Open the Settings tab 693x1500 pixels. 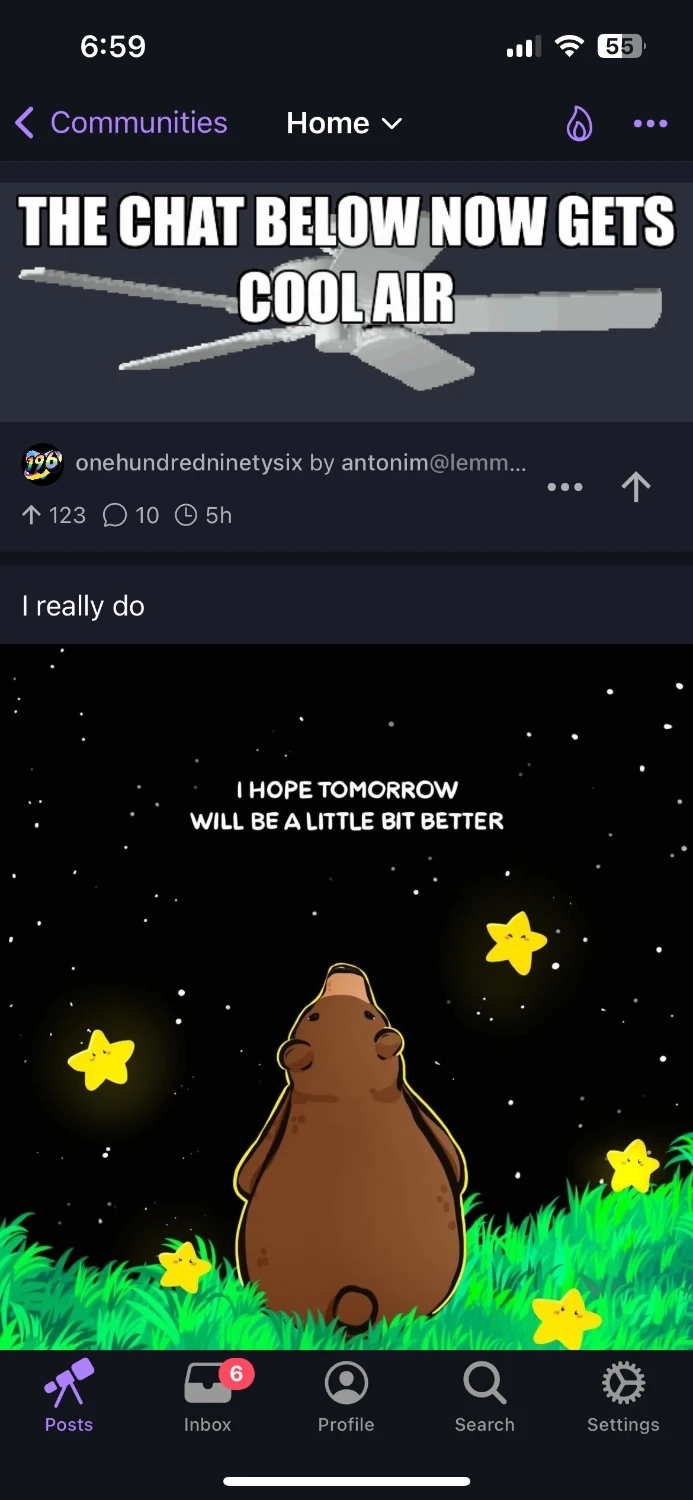pos(623,1396)
